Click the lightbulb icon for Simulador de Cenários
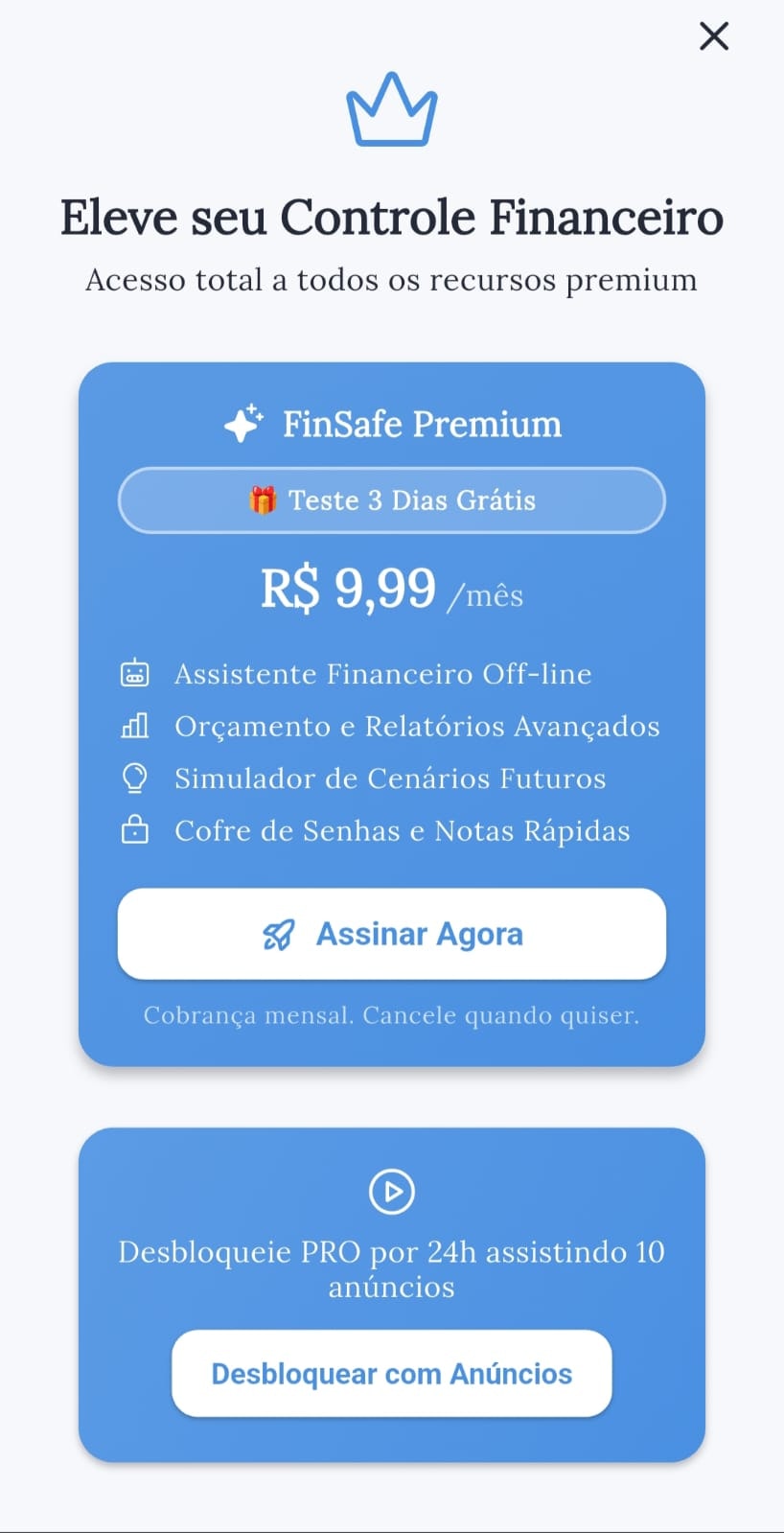Screen dimensions: 784x1533 pyautogui.click(x=136, y=778)
